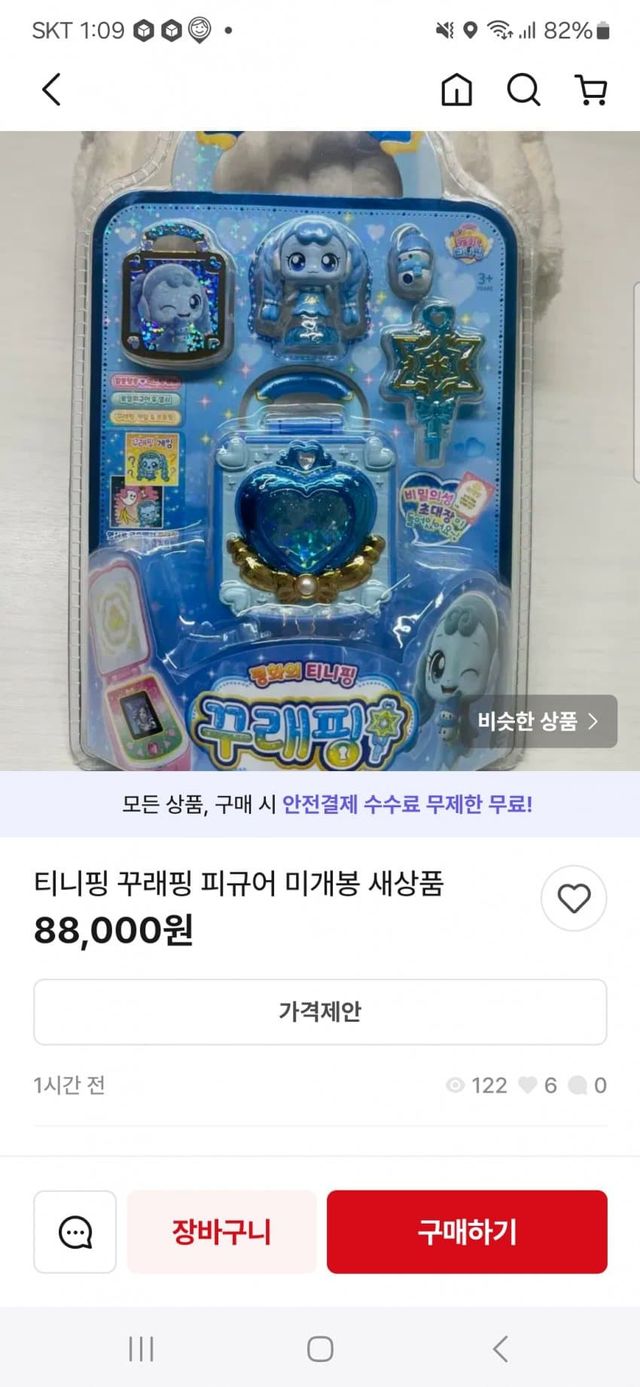Open system recent apps

coord(141,1349)
